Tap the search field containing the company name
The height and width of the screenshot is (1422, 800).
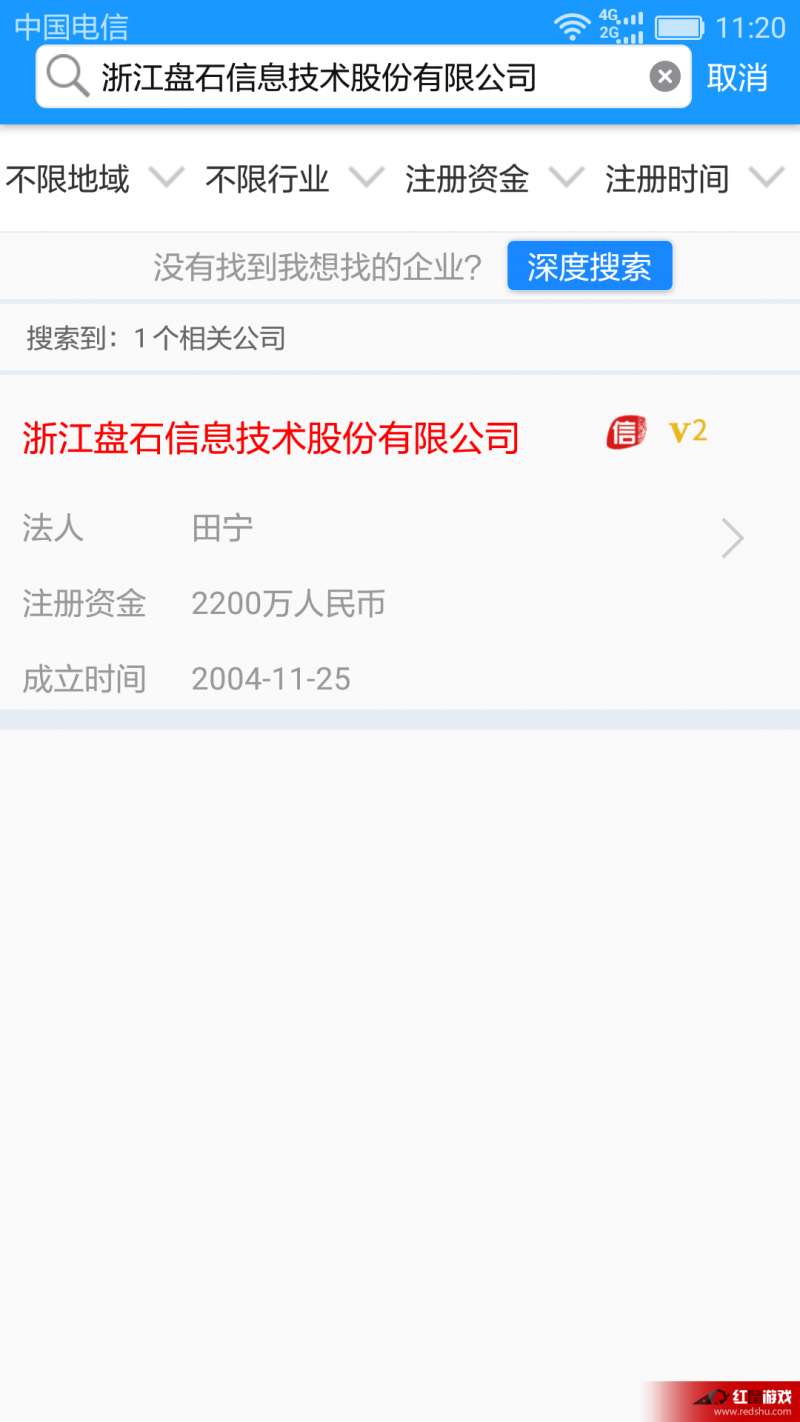(x=364, y=77)
